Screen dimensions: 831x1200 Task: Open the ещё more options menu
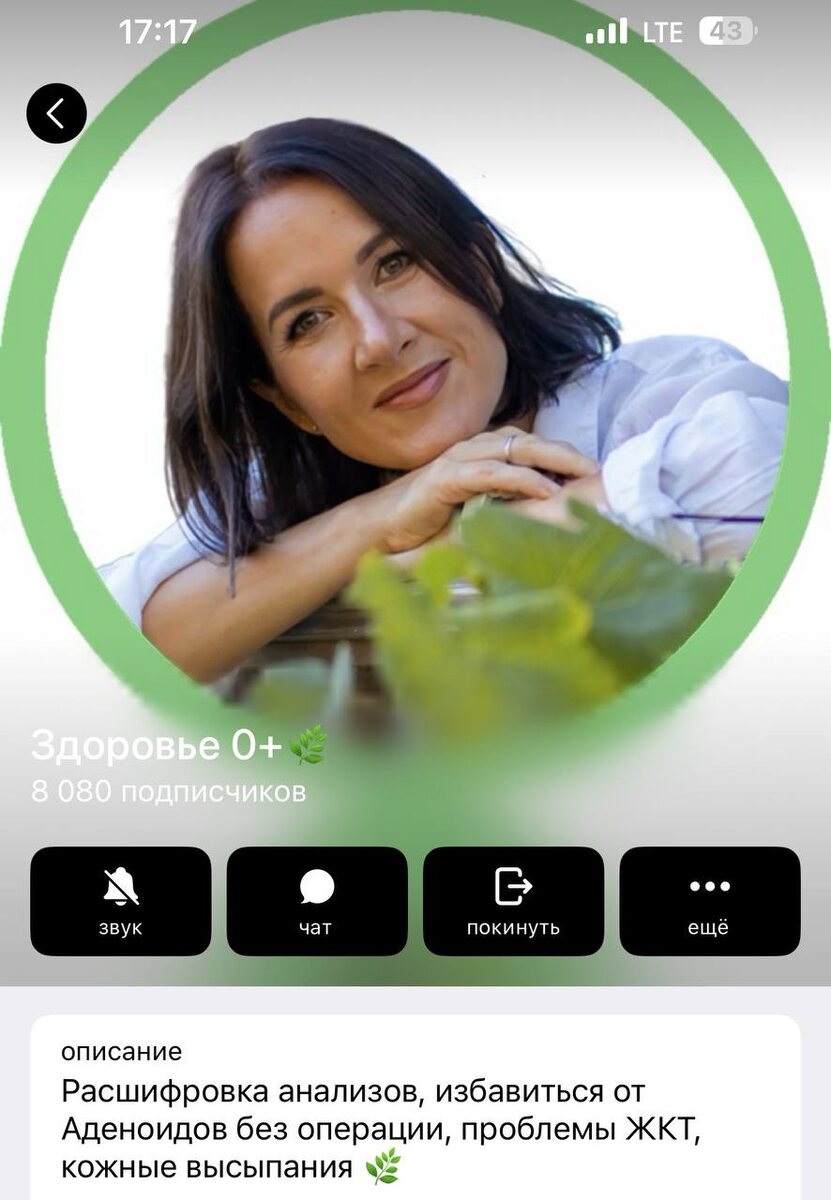(x=709, y=901)
